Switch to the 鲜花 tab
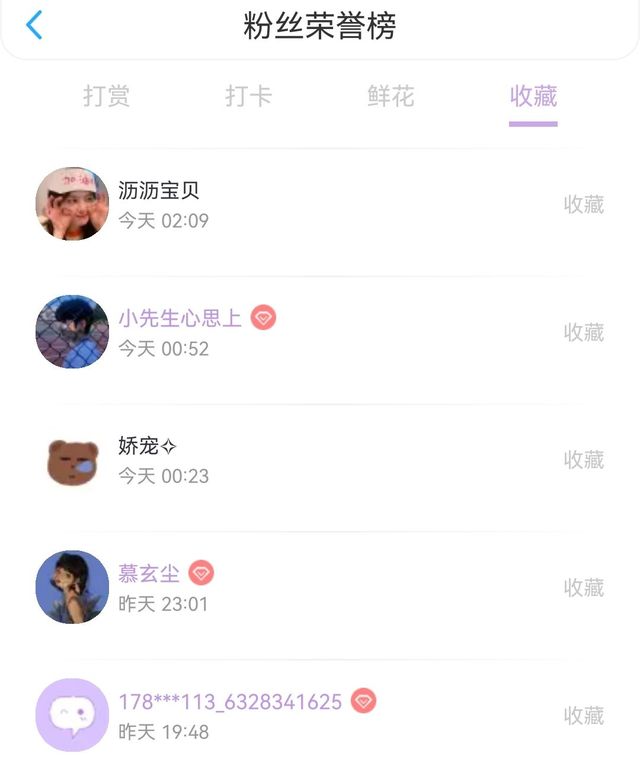Screen dimensions: 640x782 tap(391, 97)
